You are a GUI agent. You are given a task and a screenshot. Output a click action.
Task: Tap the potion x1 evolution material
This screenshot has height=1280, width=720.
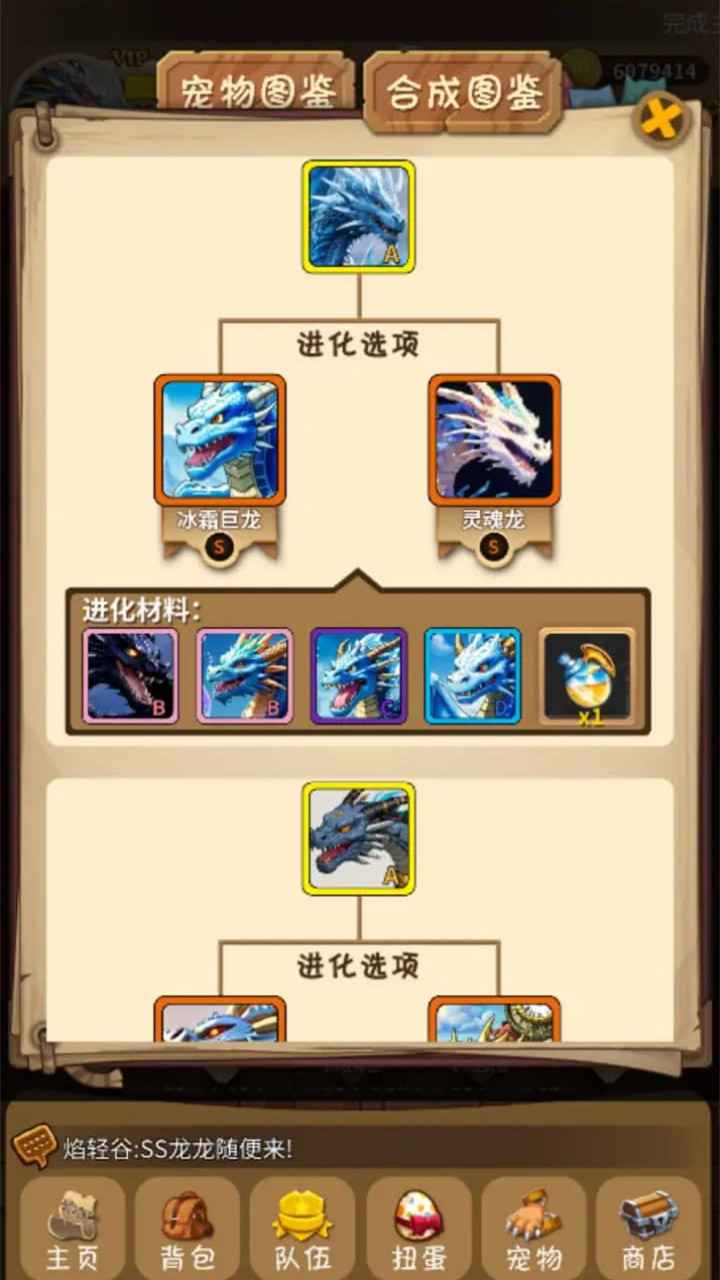coord(586,676)
